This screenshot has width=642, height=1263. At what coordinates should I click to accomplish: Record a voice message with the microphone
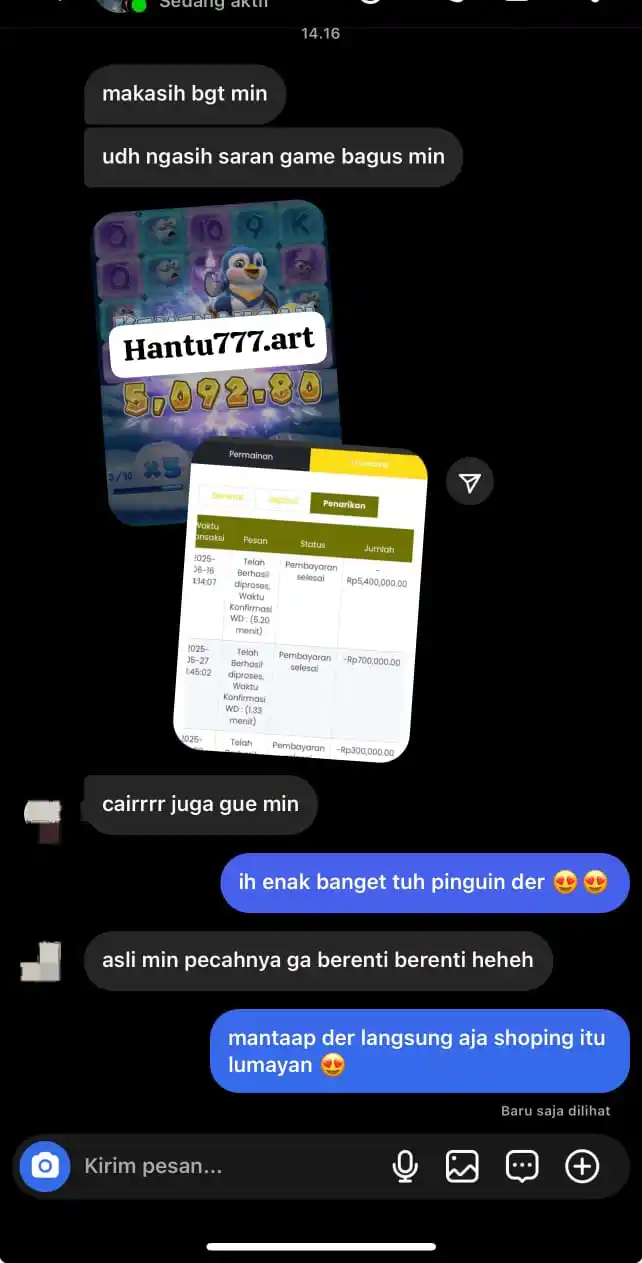click(x=405, y=1166)
